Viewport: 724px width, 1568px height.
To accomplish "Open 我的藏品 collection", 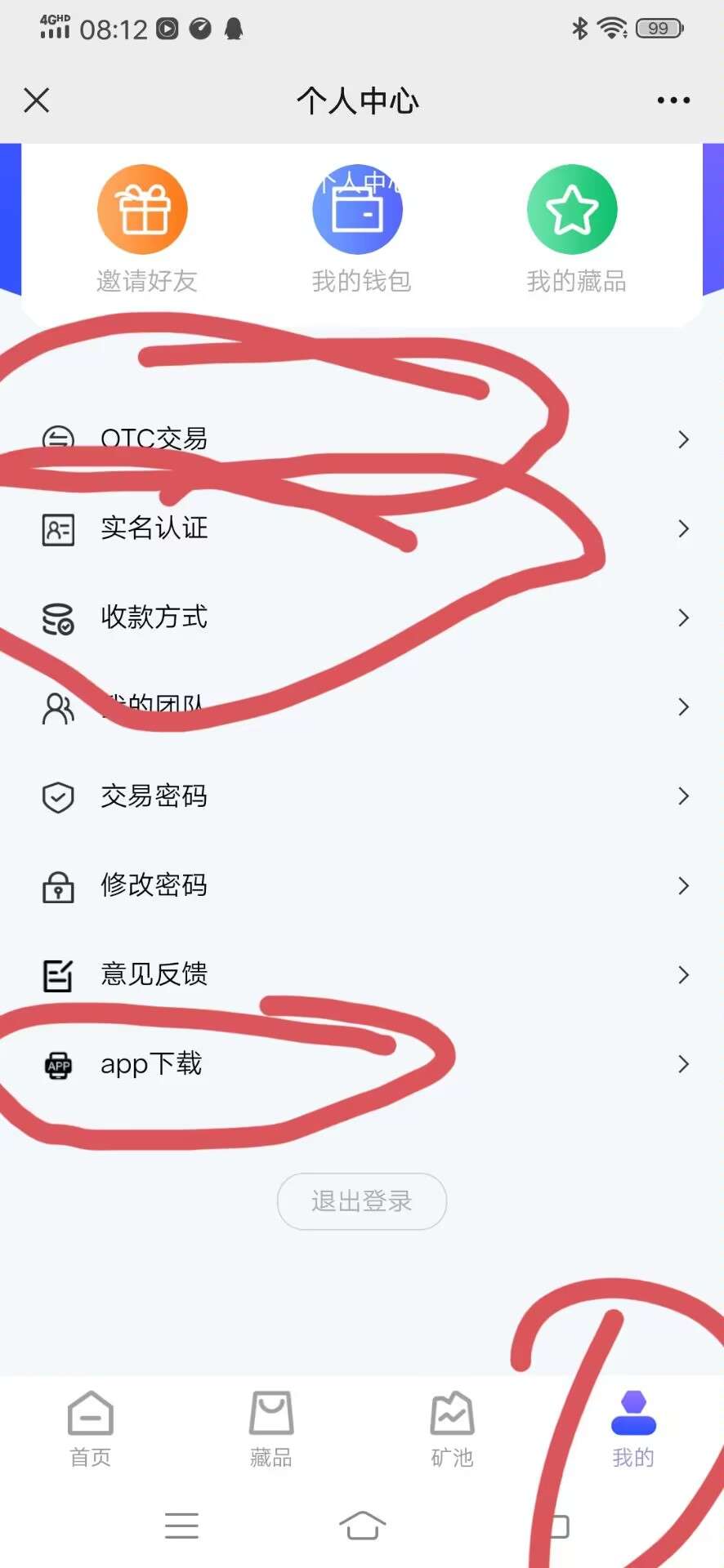I will click(575, 229).
